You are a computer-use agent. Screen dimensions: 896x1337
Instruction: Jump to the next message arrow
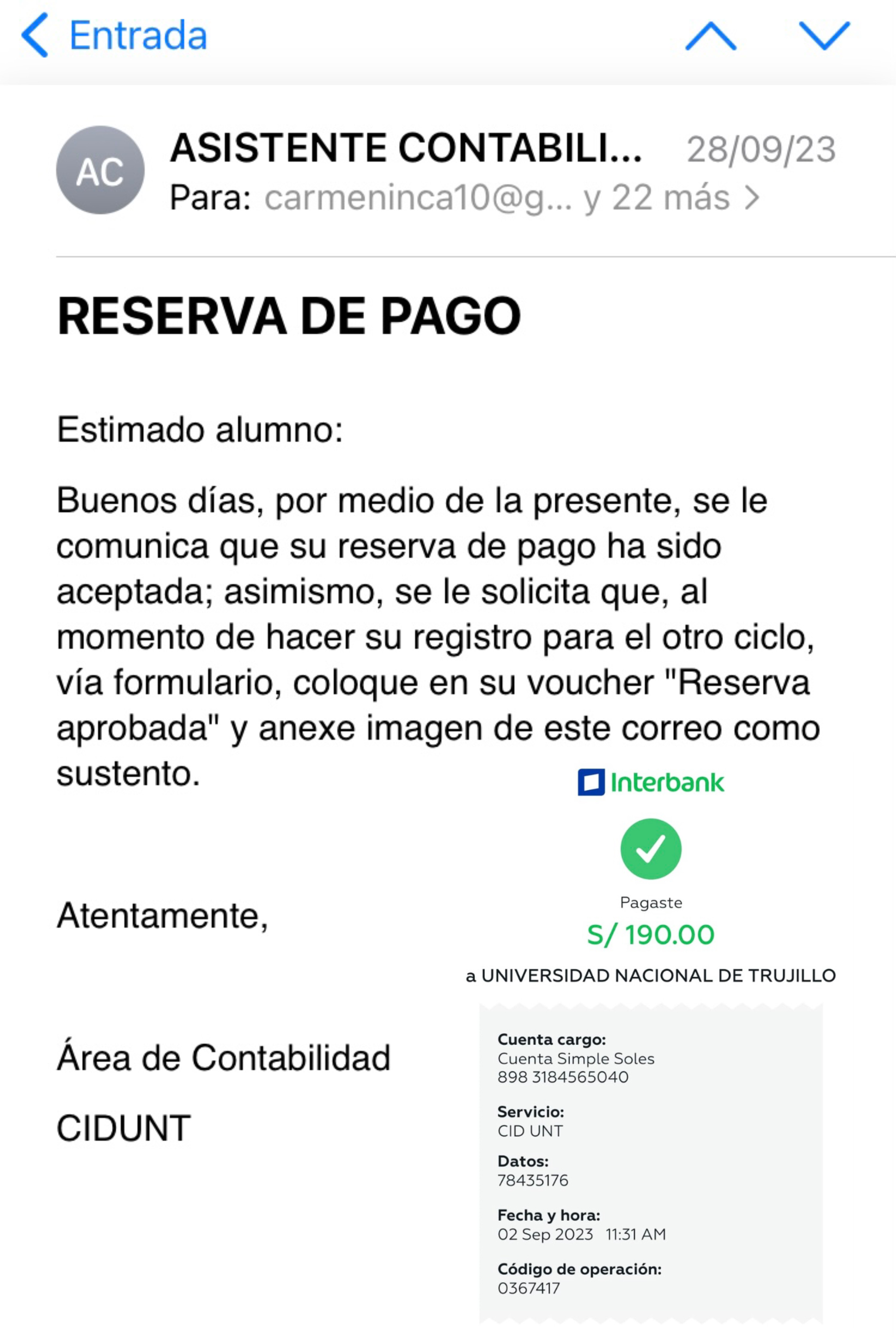click(x=824, y=36)
